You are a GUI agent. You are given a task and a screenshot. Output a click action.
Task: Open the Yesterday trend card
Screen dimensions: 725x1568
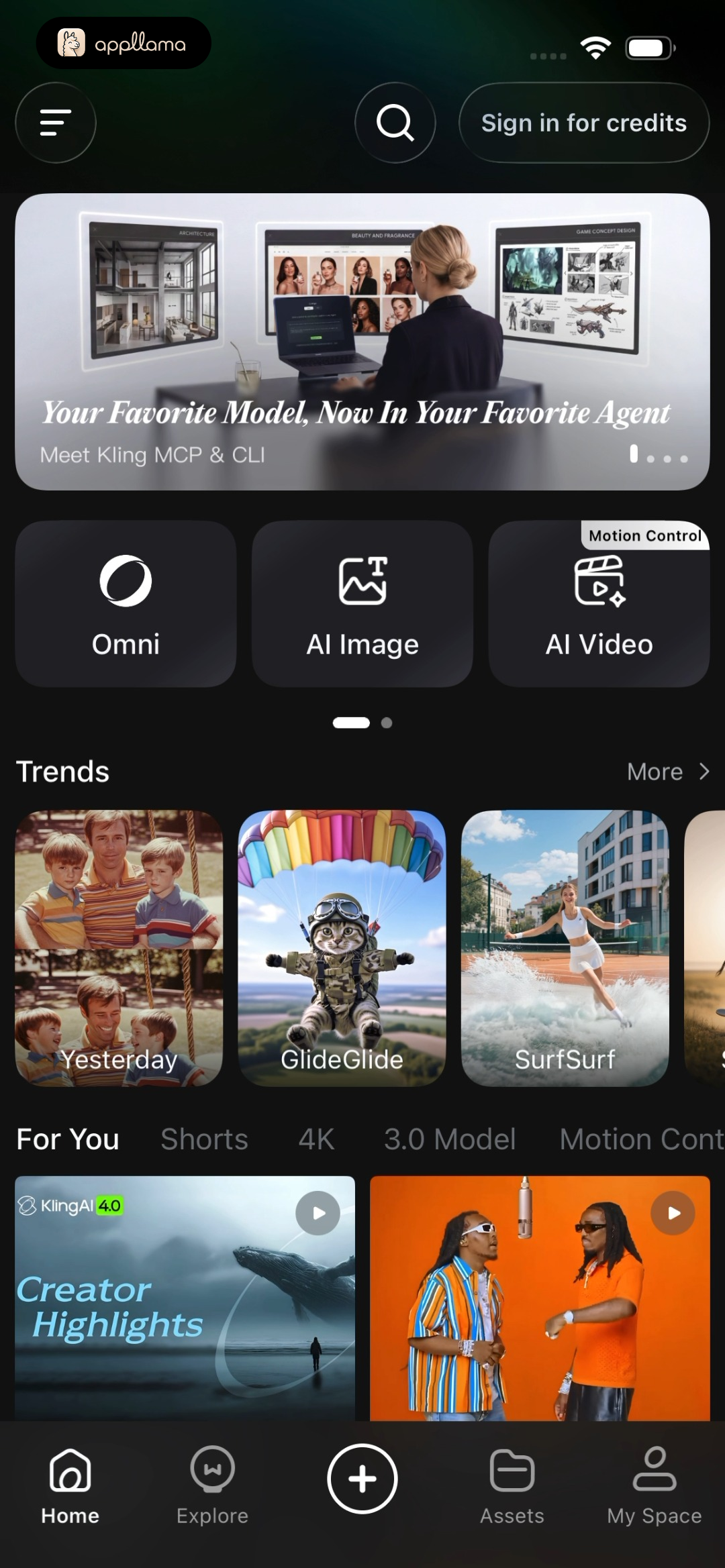pos(119,948)
